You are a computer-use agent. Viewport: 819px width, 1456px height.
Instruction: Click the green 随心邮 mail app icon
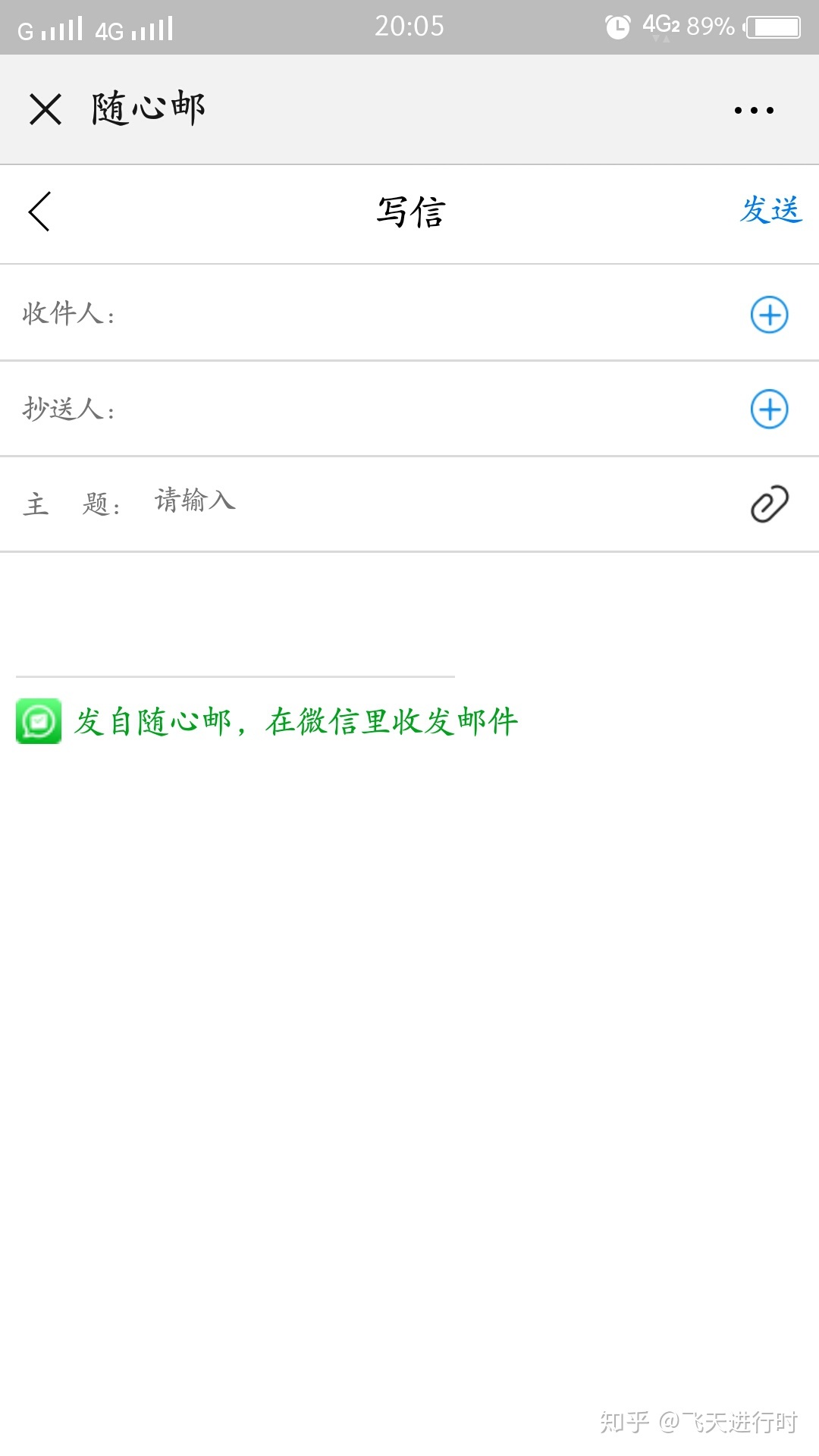[37, 722]
